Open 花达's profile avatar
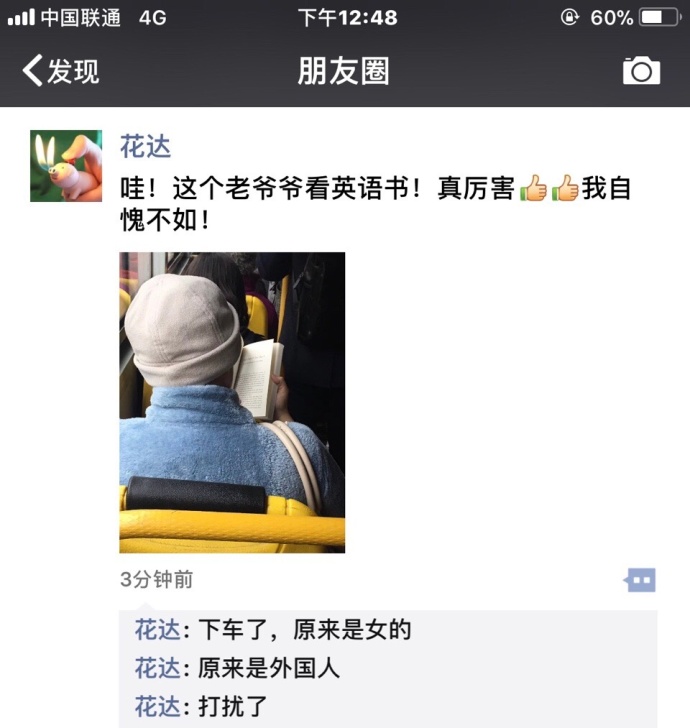 click(x=66, y=166)
